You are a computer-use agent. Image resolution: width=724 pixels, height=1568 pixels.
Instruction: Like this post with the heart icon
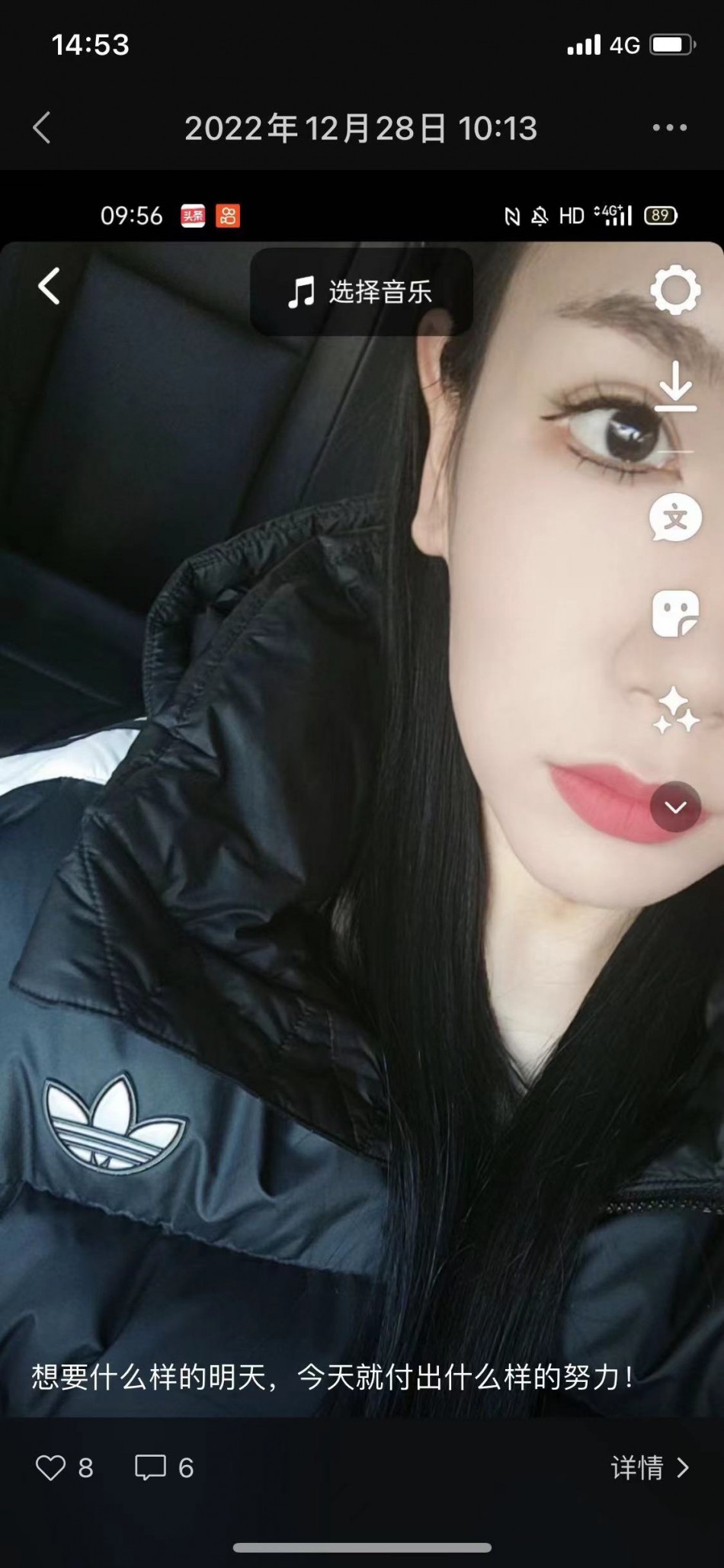pyautogui.click(x=51, y=1467)
